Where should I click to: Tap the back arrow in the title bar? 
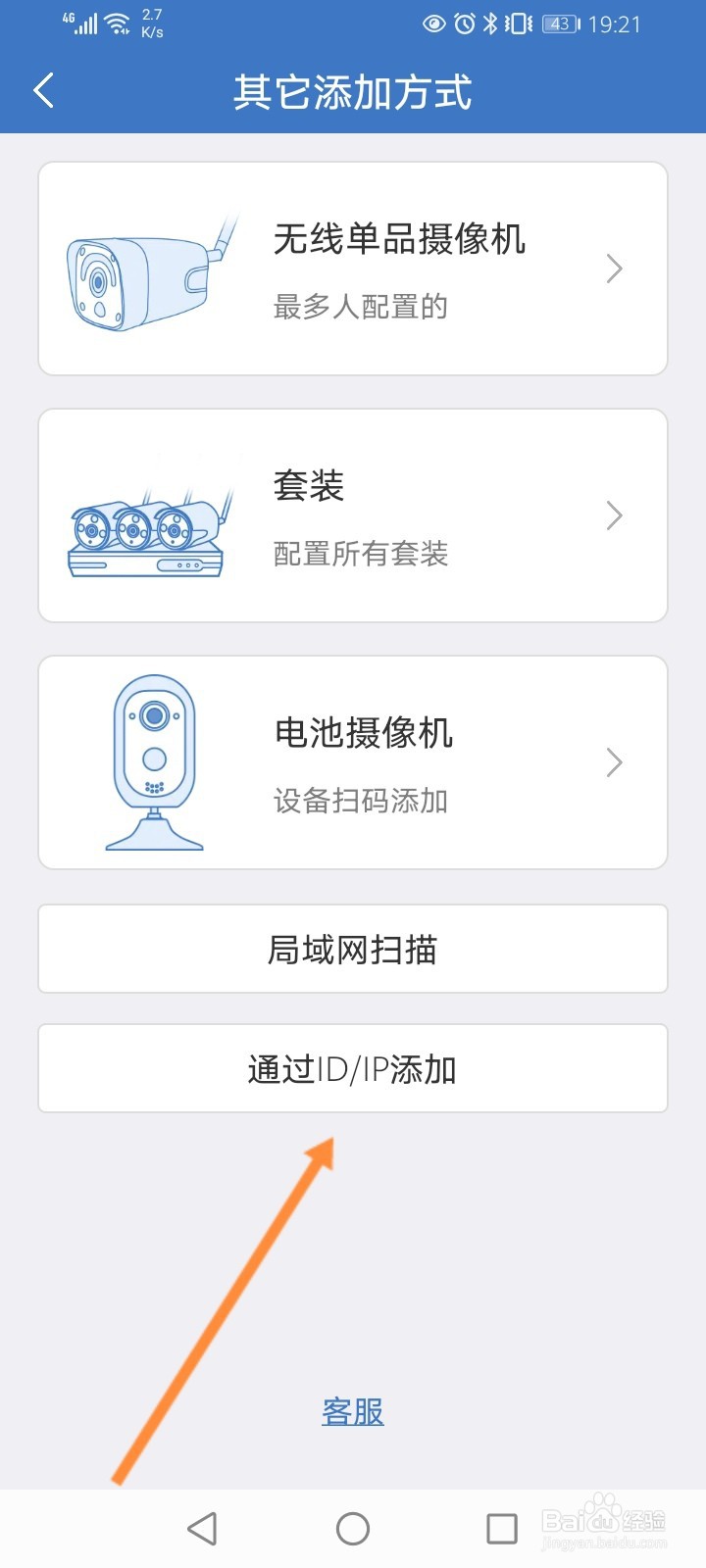43,90
